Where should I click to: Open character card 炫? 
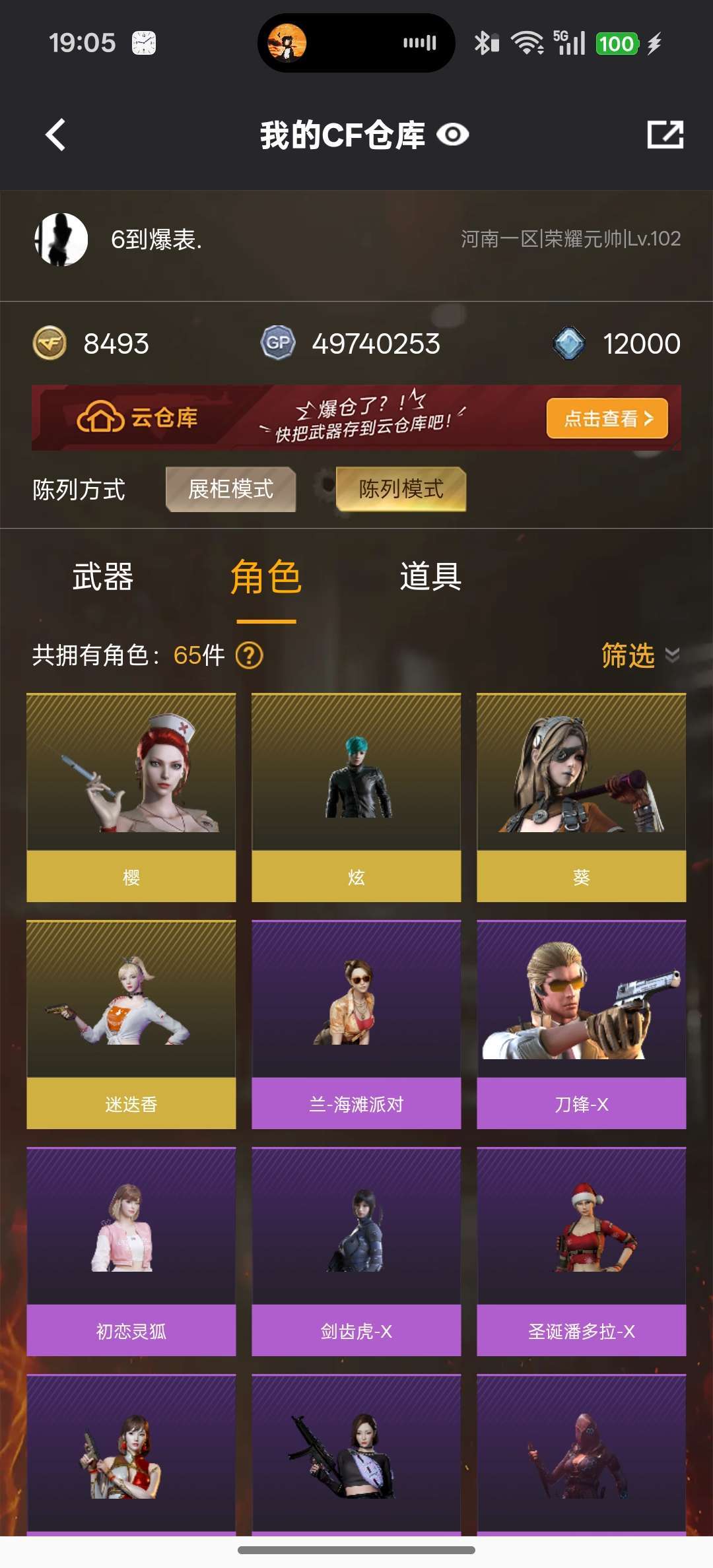coord(356,797)
